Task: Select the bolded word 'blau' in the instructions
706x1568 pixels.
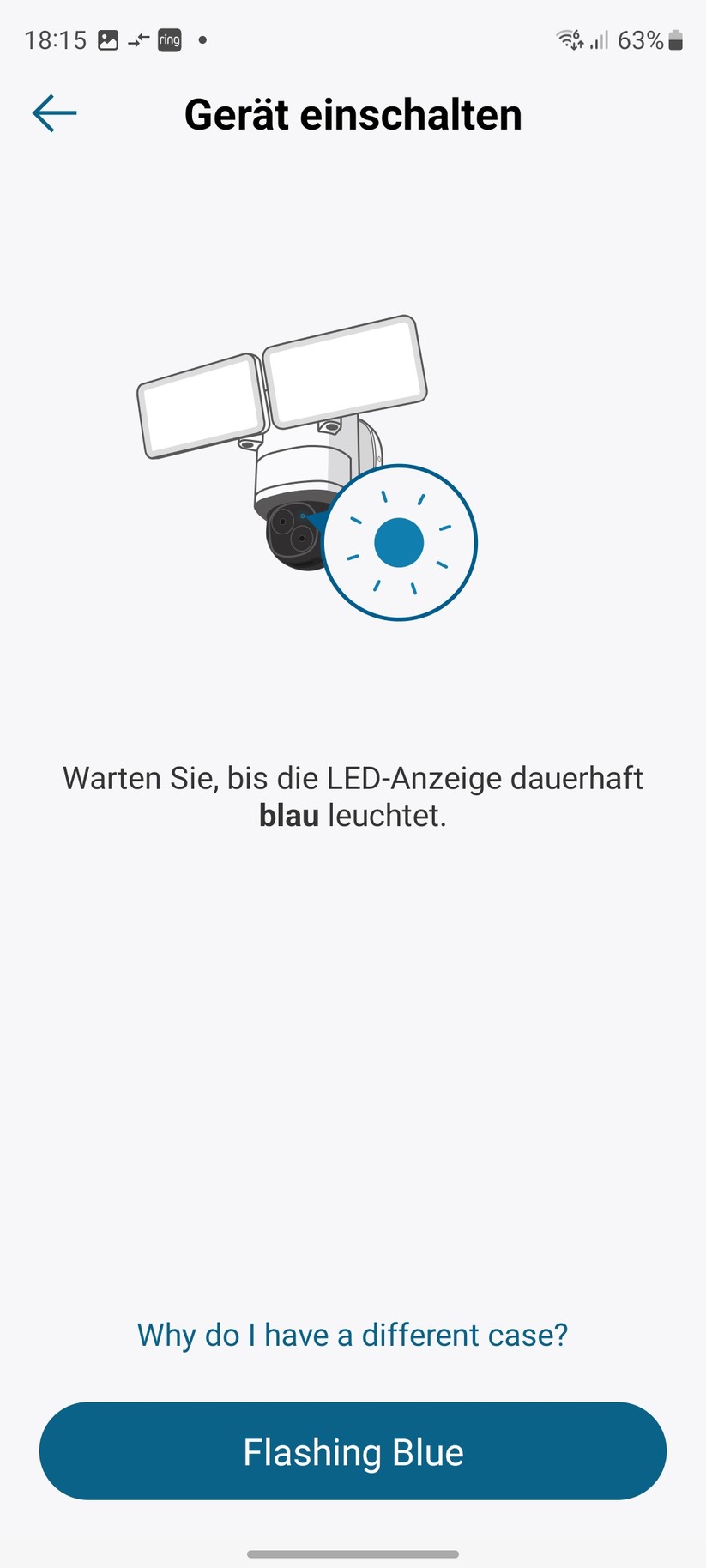Action: 289,816
